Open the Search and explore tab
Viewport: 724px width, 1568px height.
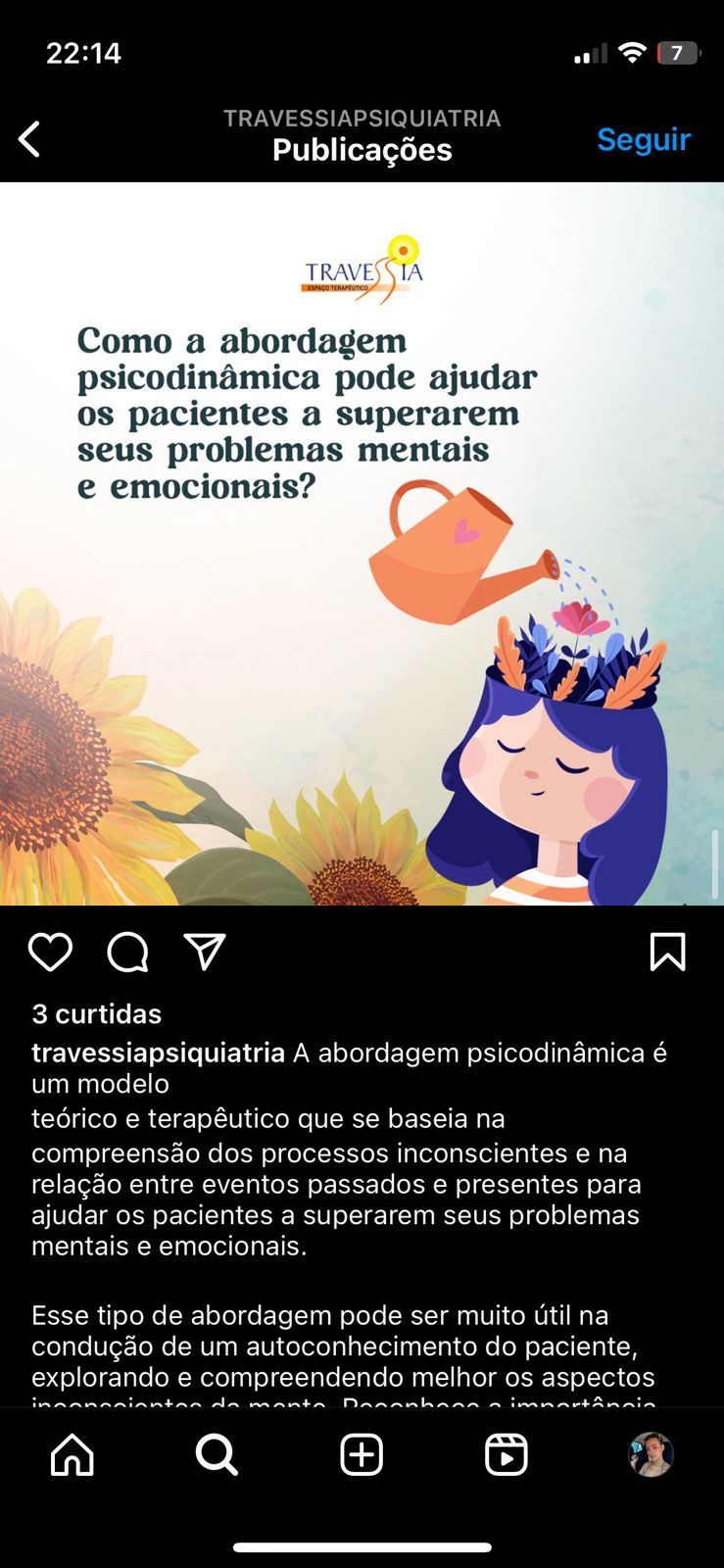pyautogui.click(x=217, y=1454)
